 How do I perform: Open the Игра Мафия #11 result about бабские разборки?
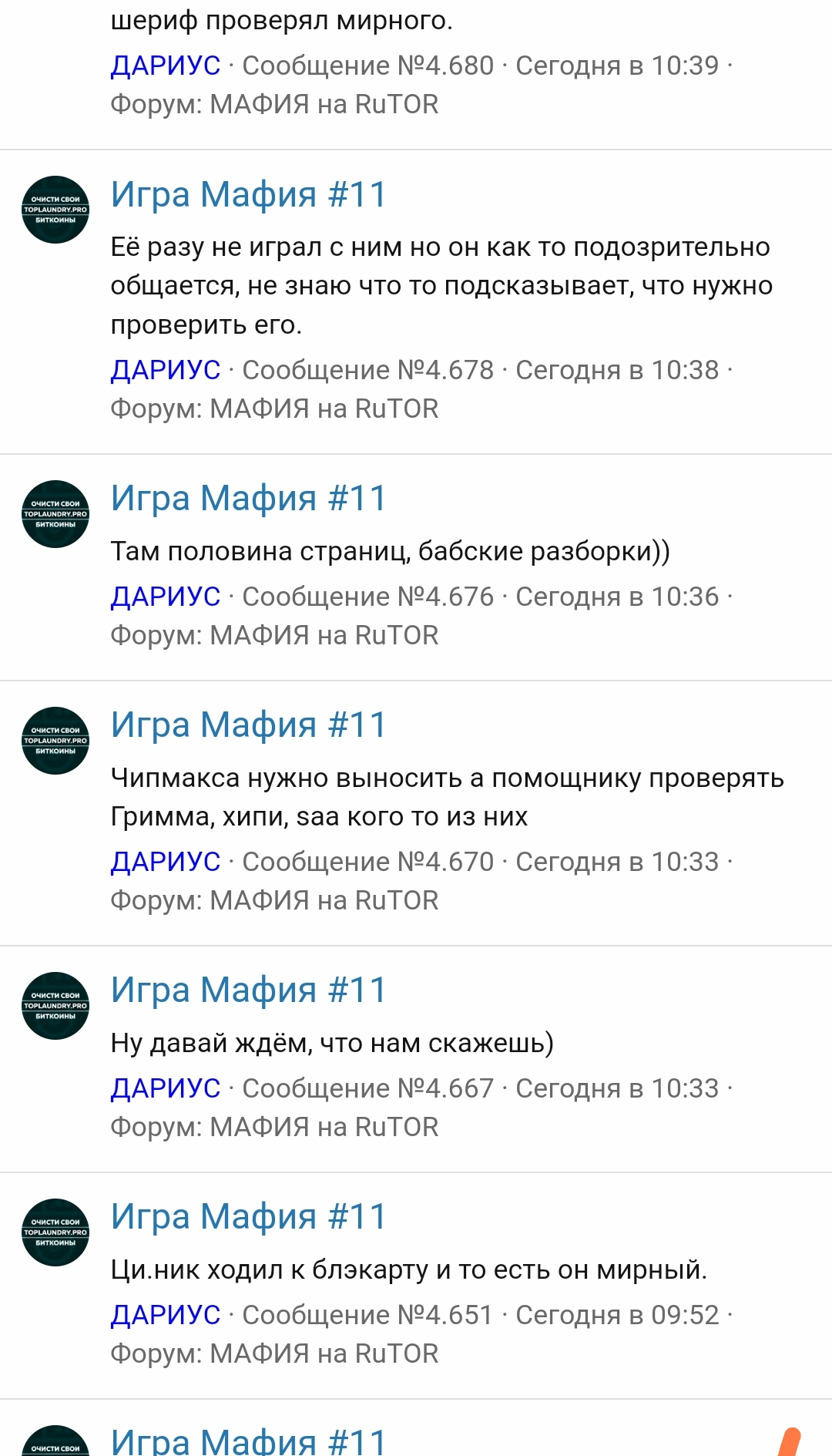pos(248,498)
